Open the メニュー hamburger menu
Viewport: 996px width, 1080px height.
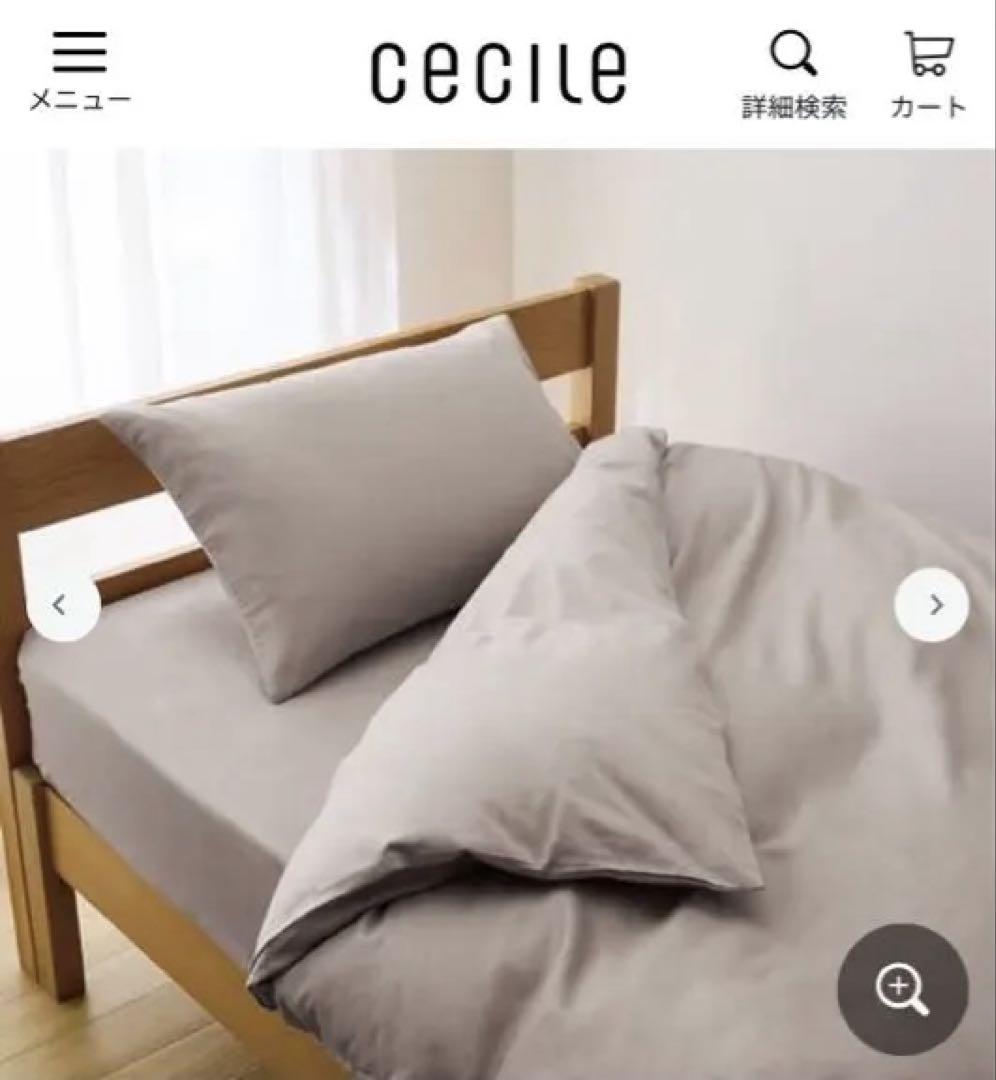(79, 70)
